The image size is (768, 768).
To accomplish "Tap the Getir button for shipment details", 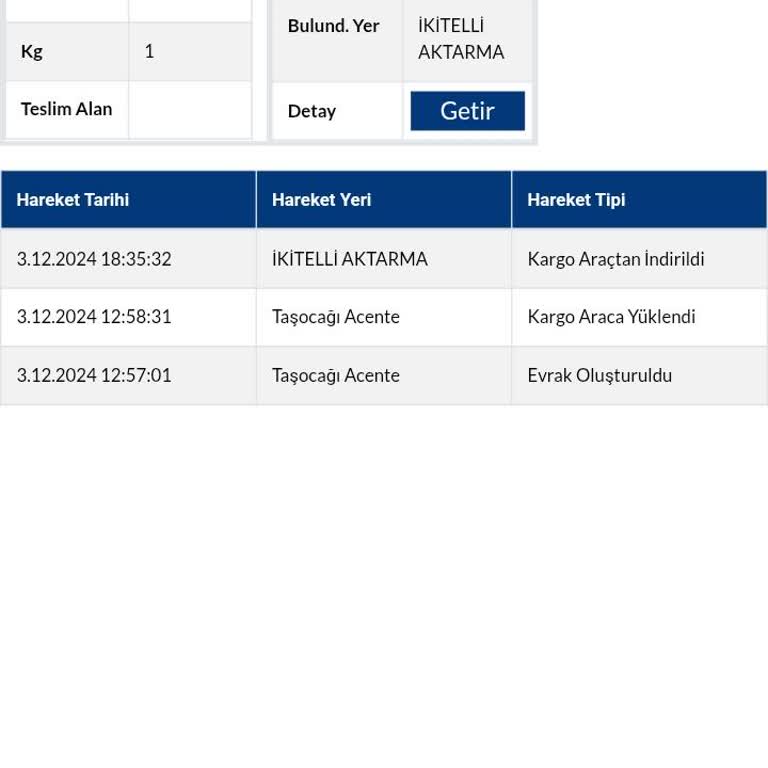I will [467, 111].
